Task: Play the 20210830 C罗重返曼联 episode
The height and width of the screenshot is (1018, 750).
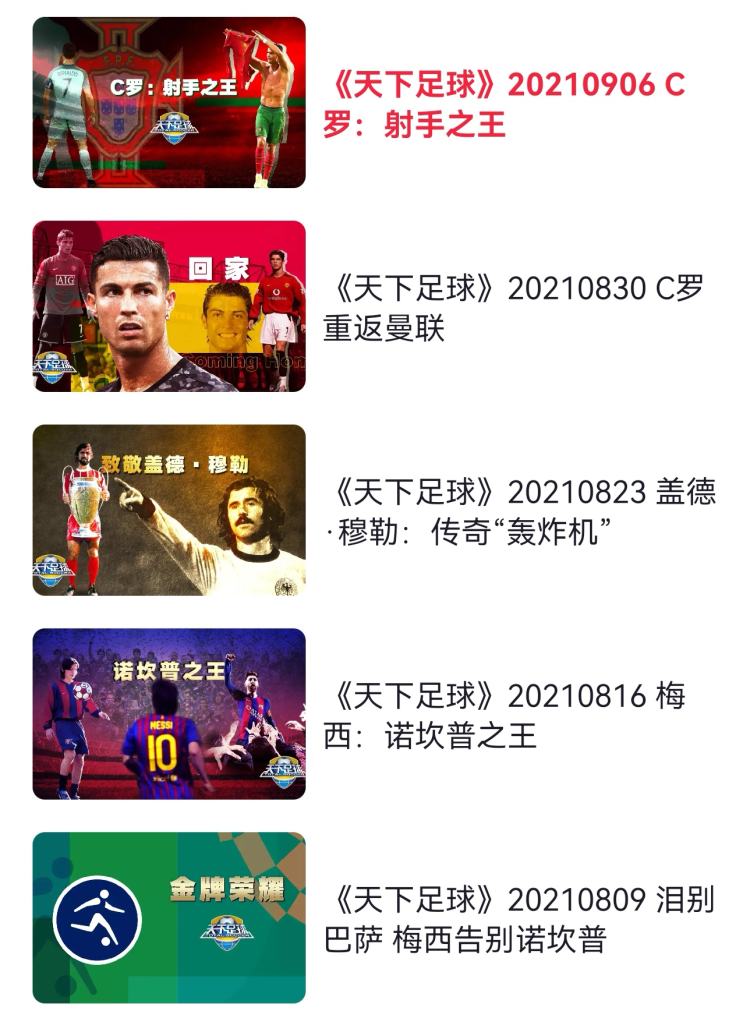Action: point(513,308)
